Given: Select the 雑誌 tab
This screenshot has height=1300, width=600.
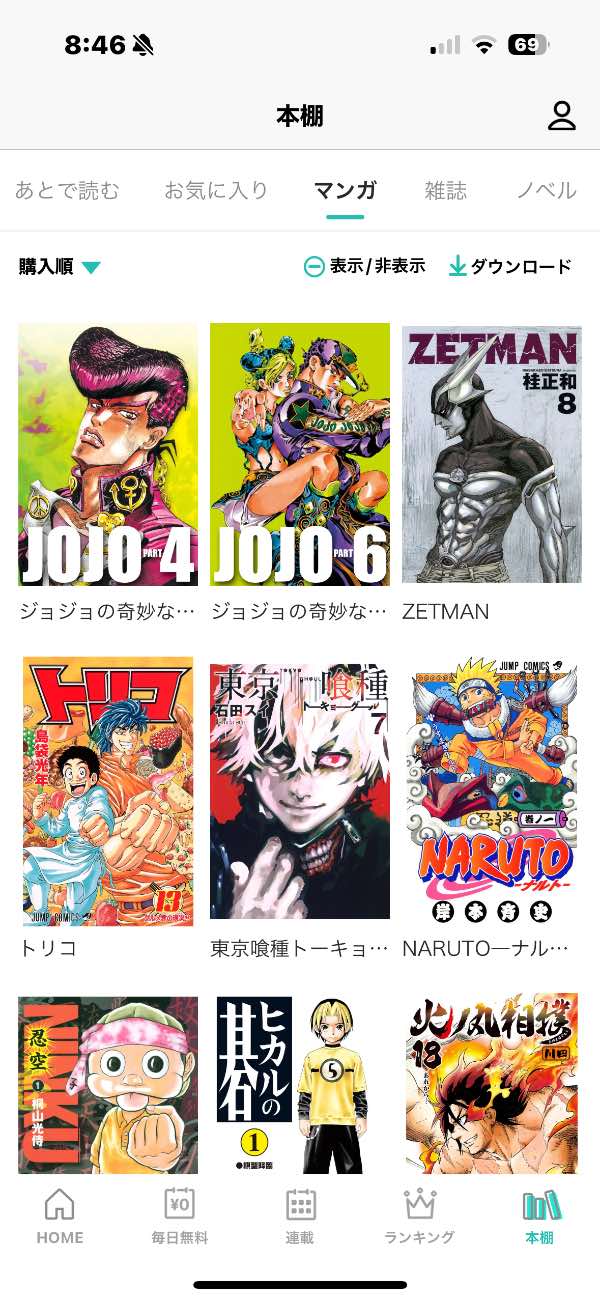Looking at the screenshot, I should [445, 190].
